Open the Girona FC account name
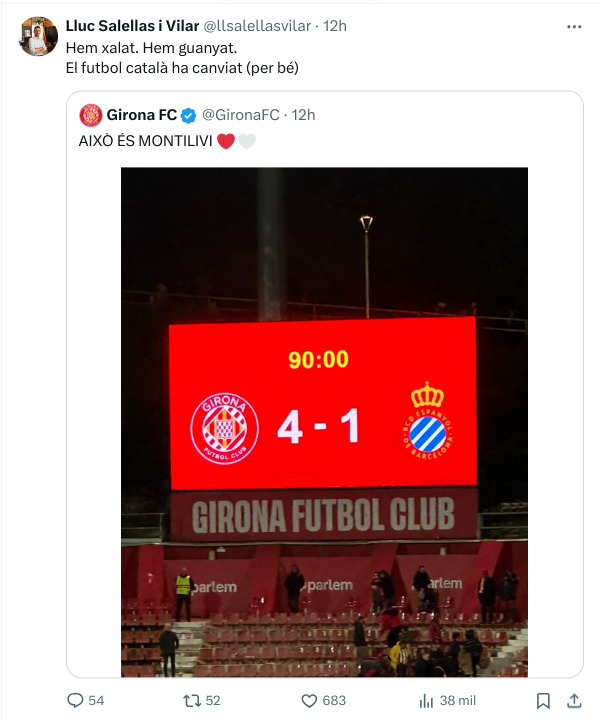The height and width of the screenshot is (720, 600). click(x=141, y=115)
